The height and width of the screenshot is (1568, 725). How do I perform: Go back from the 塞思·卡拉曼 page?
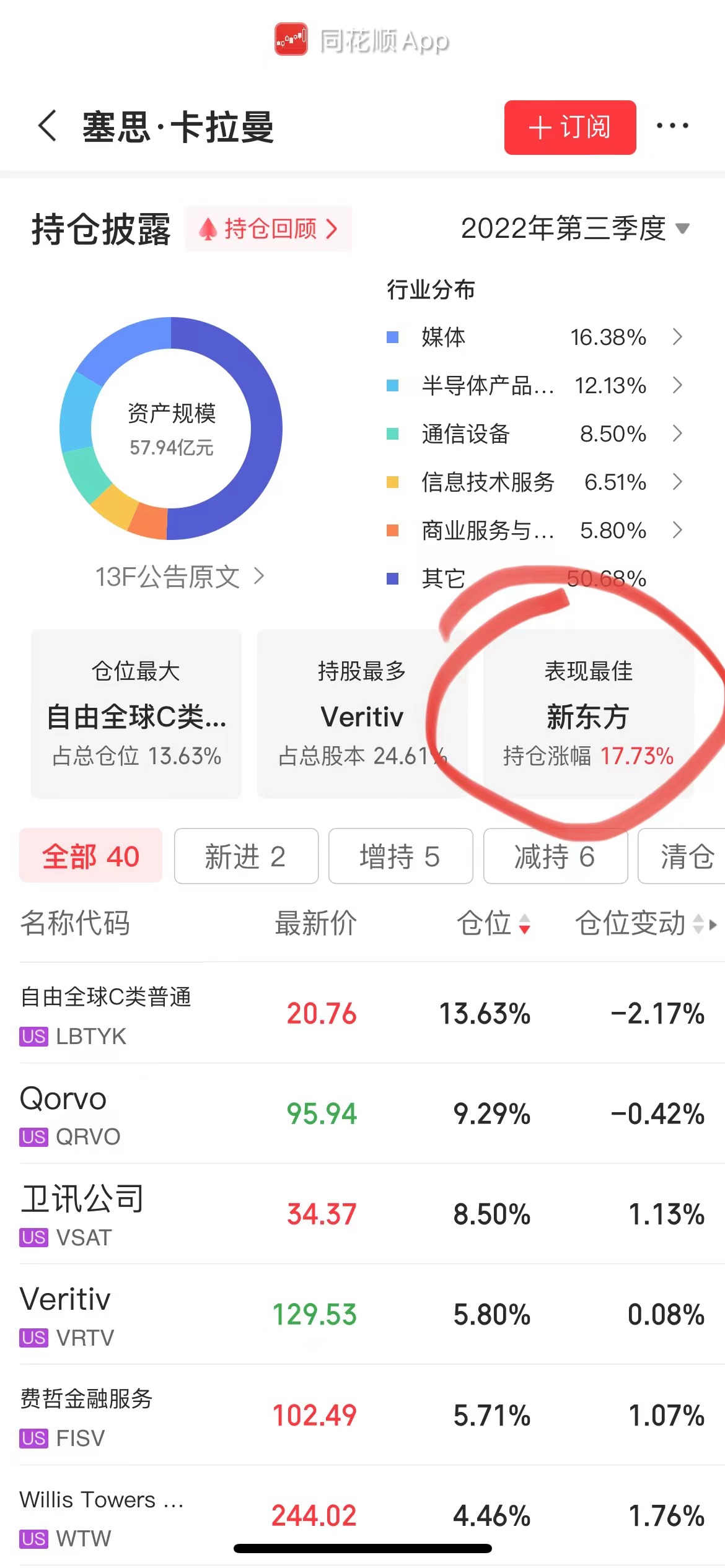tap(48, 126)
